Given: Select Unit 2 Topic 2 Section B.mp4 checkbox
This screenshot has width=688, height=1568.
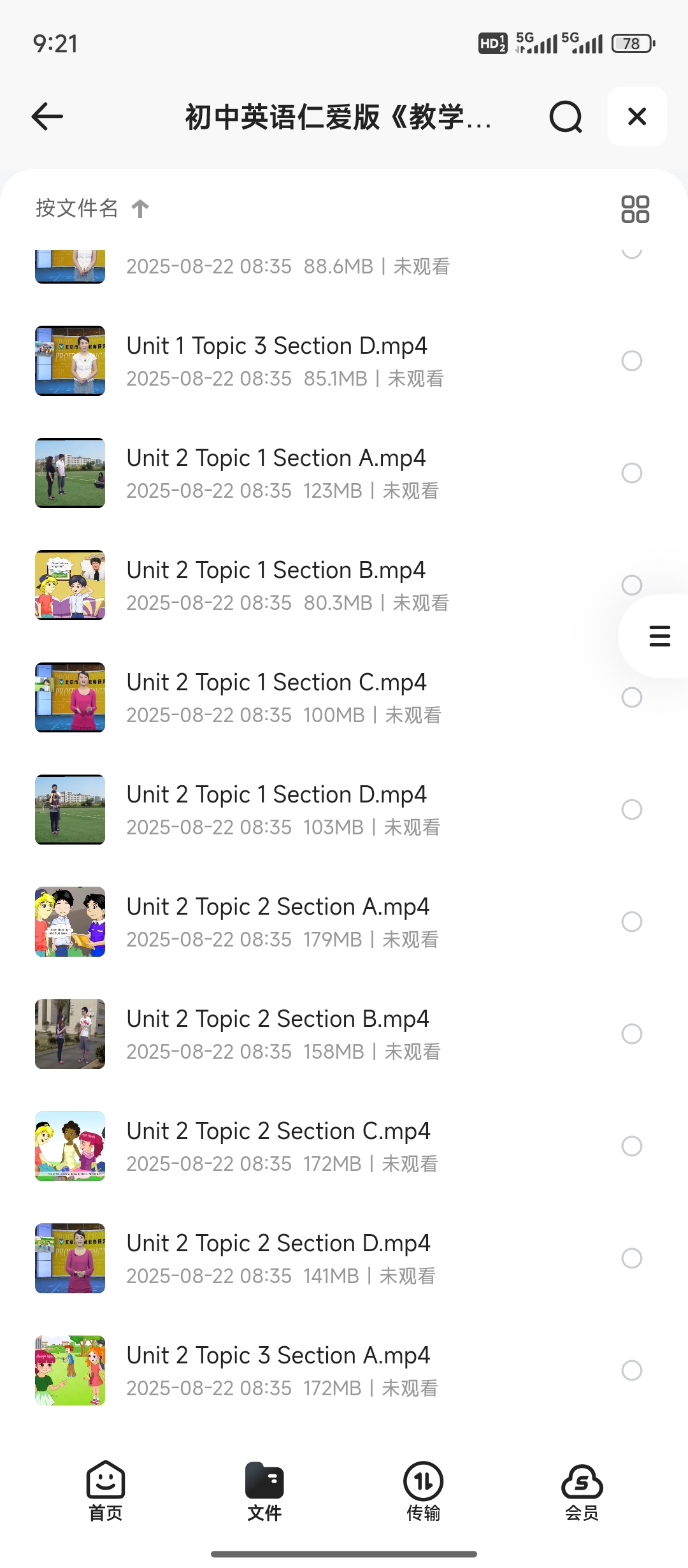Looking at the screenshot, I should coord(631,1034).
